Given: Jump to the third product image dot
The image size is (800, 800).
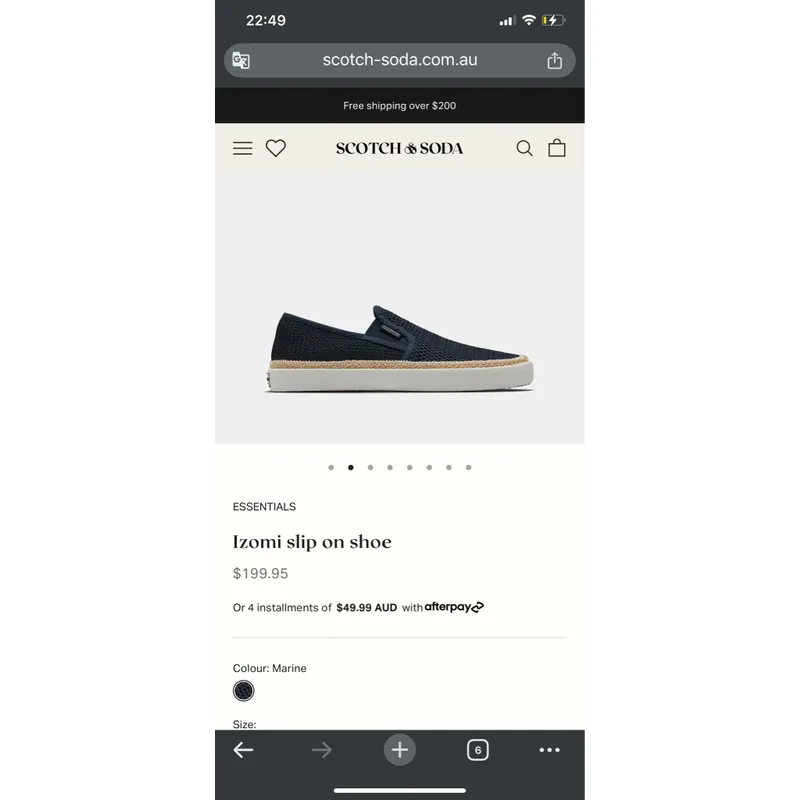Looking at the screenshot, I should tap(370, 467).
